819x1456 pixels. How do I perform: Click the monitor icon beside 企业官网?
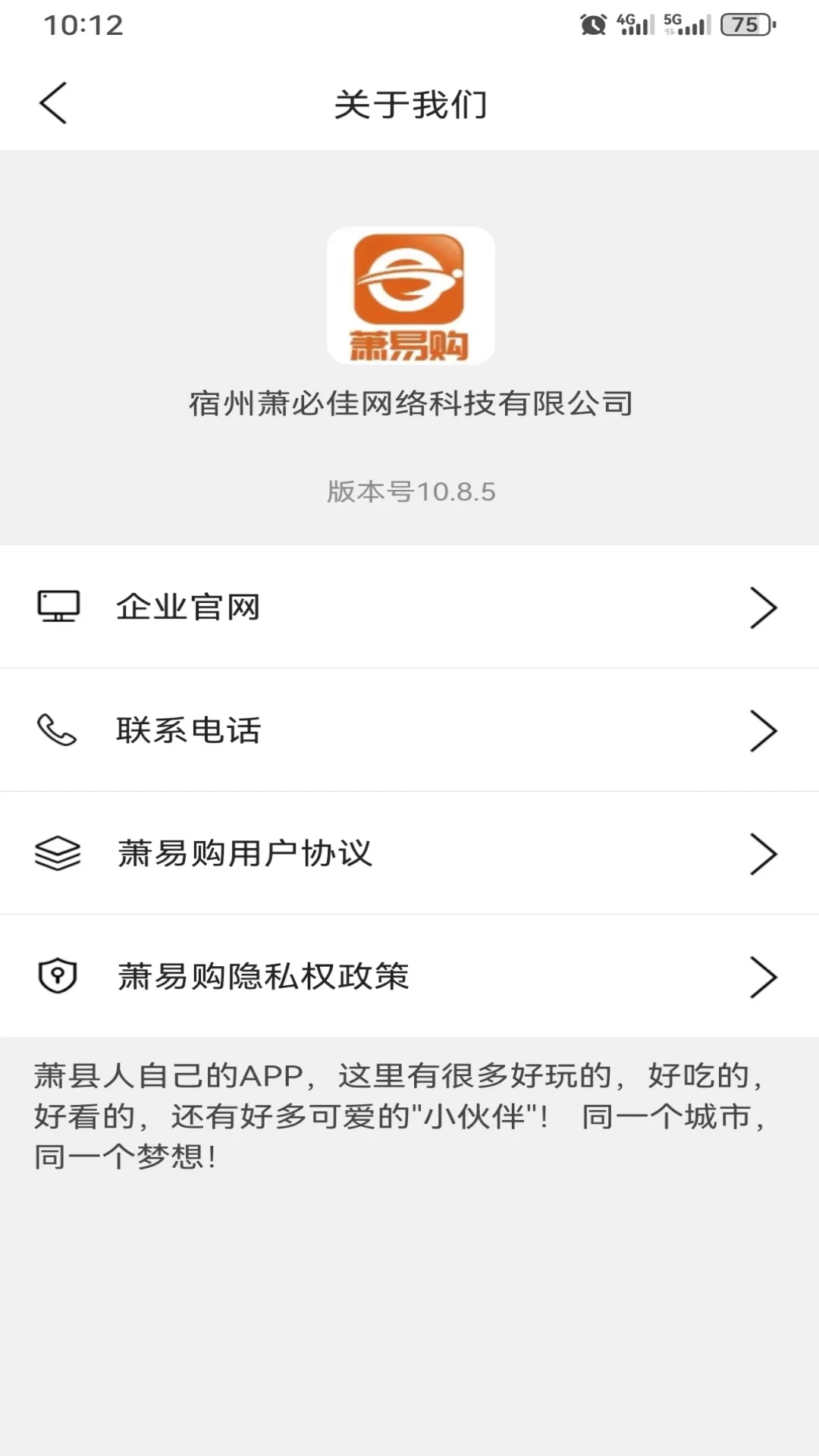[x=57, y=606]
